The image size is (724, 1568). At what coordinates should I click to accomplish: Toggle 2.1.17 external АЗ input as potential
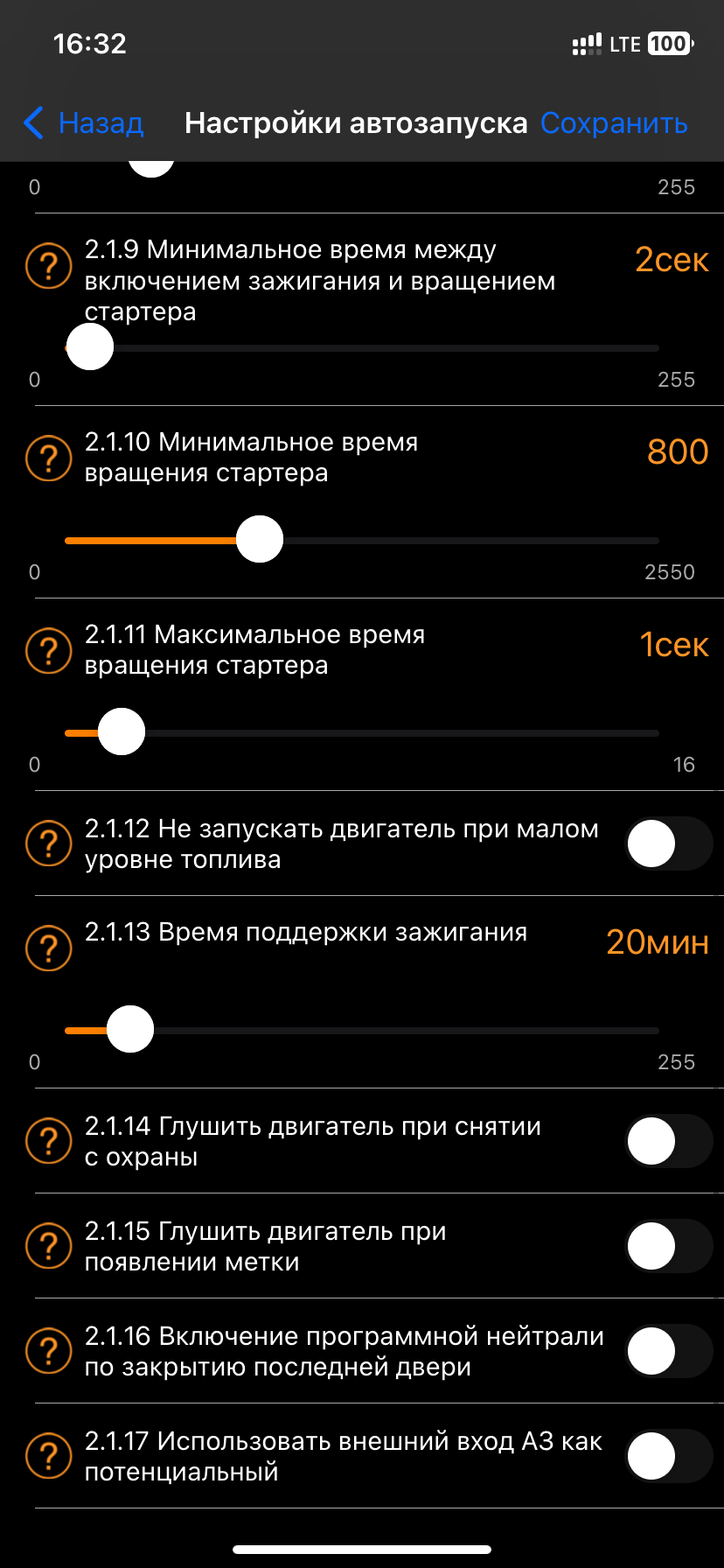click(669, 1456)
